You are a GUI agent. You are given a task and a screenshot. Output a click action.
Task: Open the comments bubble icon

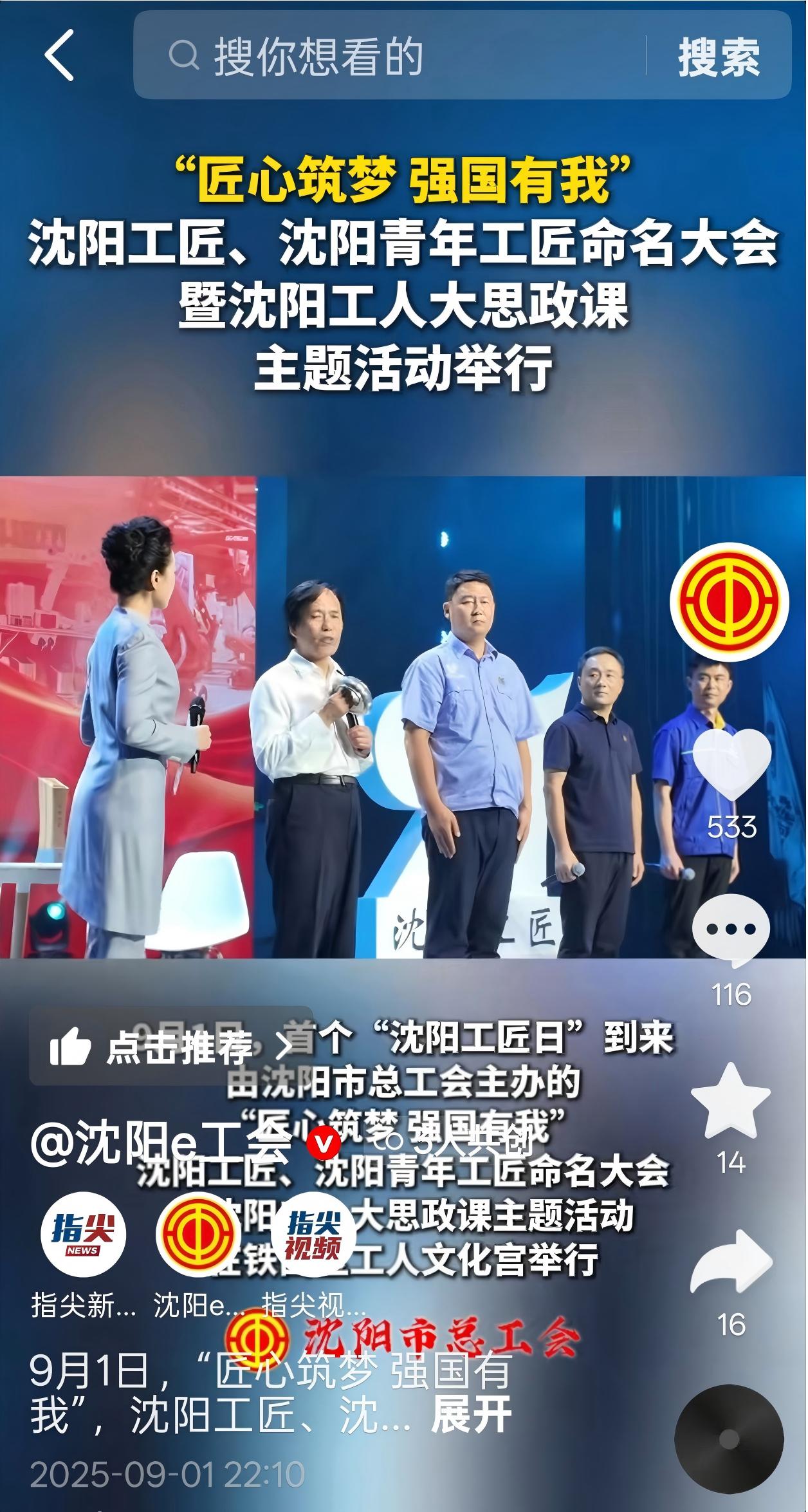[x=731, y=929]
